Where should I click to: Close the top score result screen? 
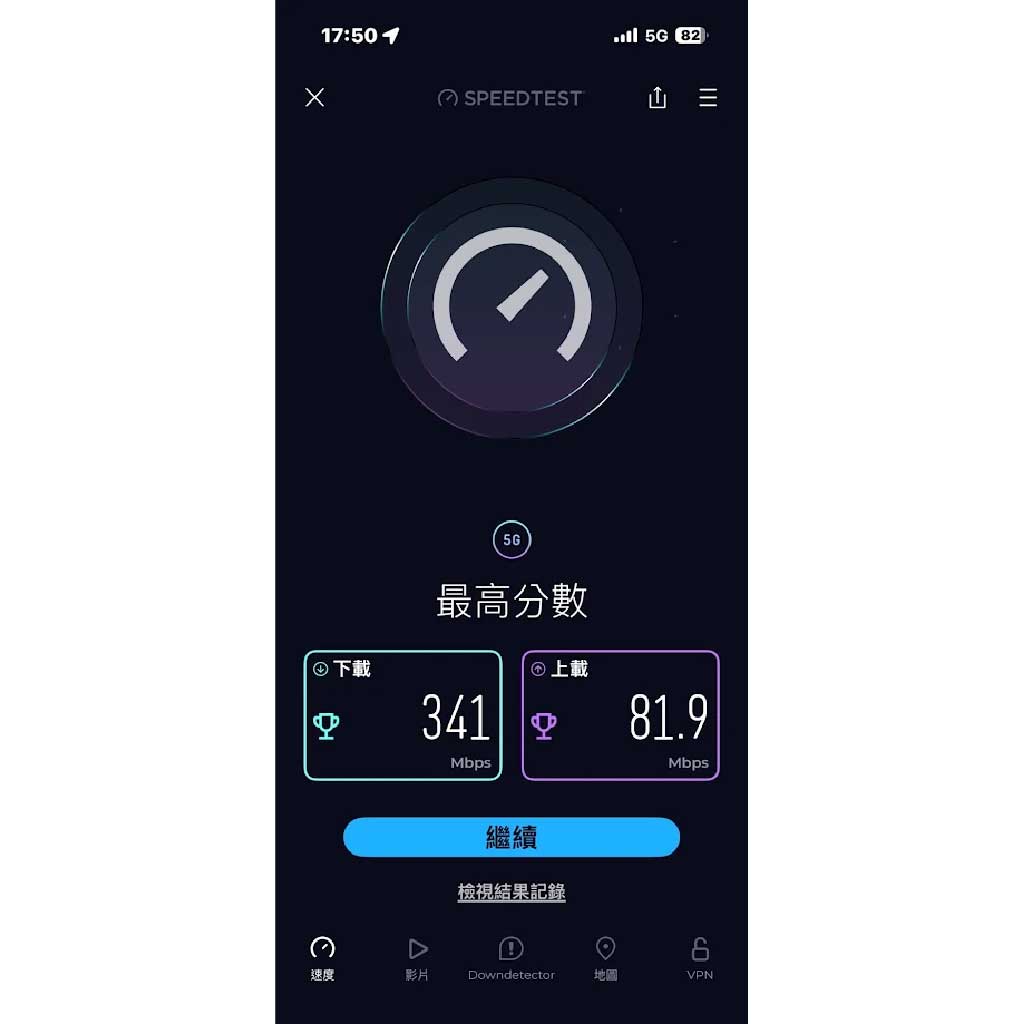click(315, 97)
